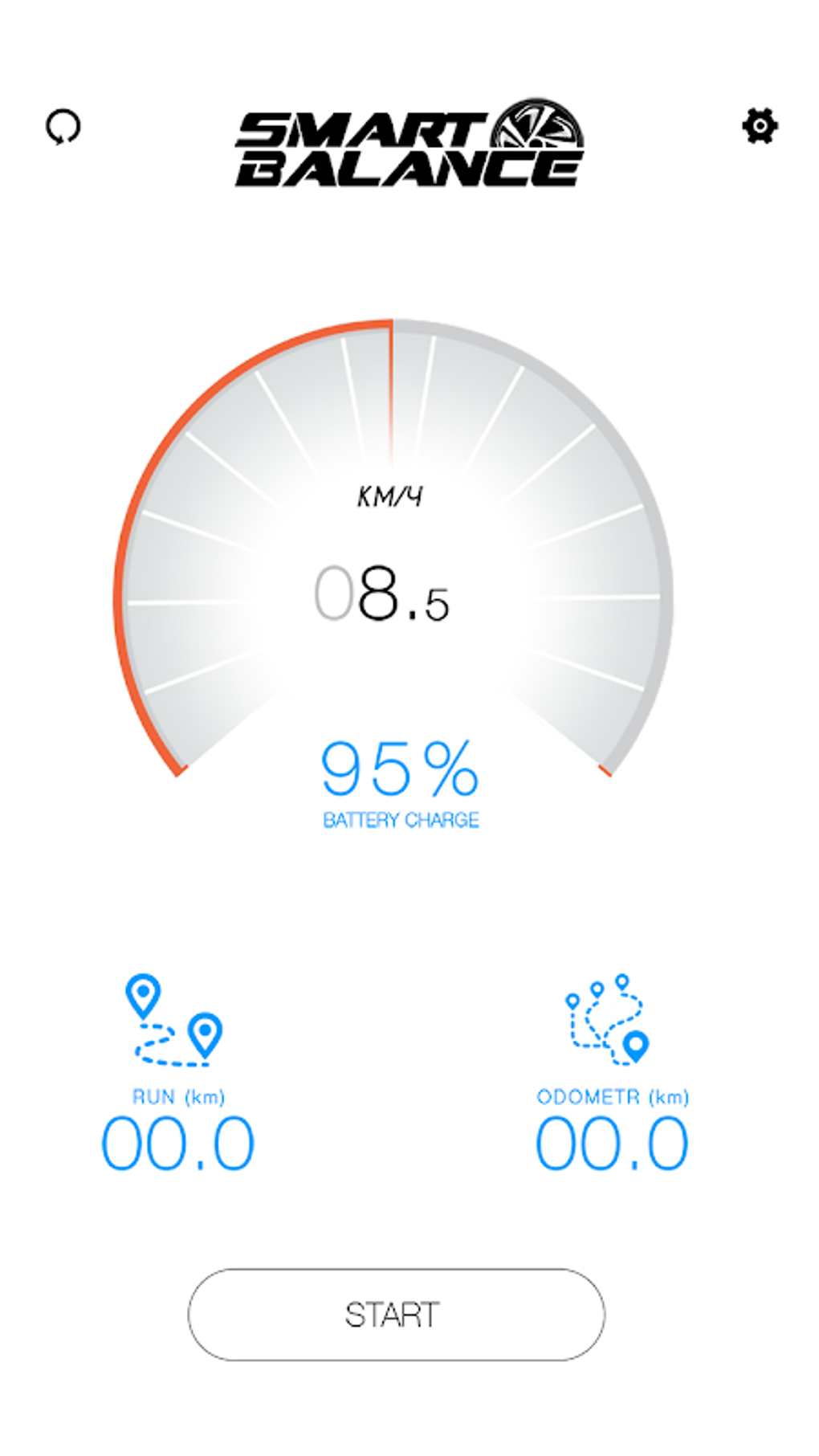Tap the RUN (km) label

[178, 1095]
